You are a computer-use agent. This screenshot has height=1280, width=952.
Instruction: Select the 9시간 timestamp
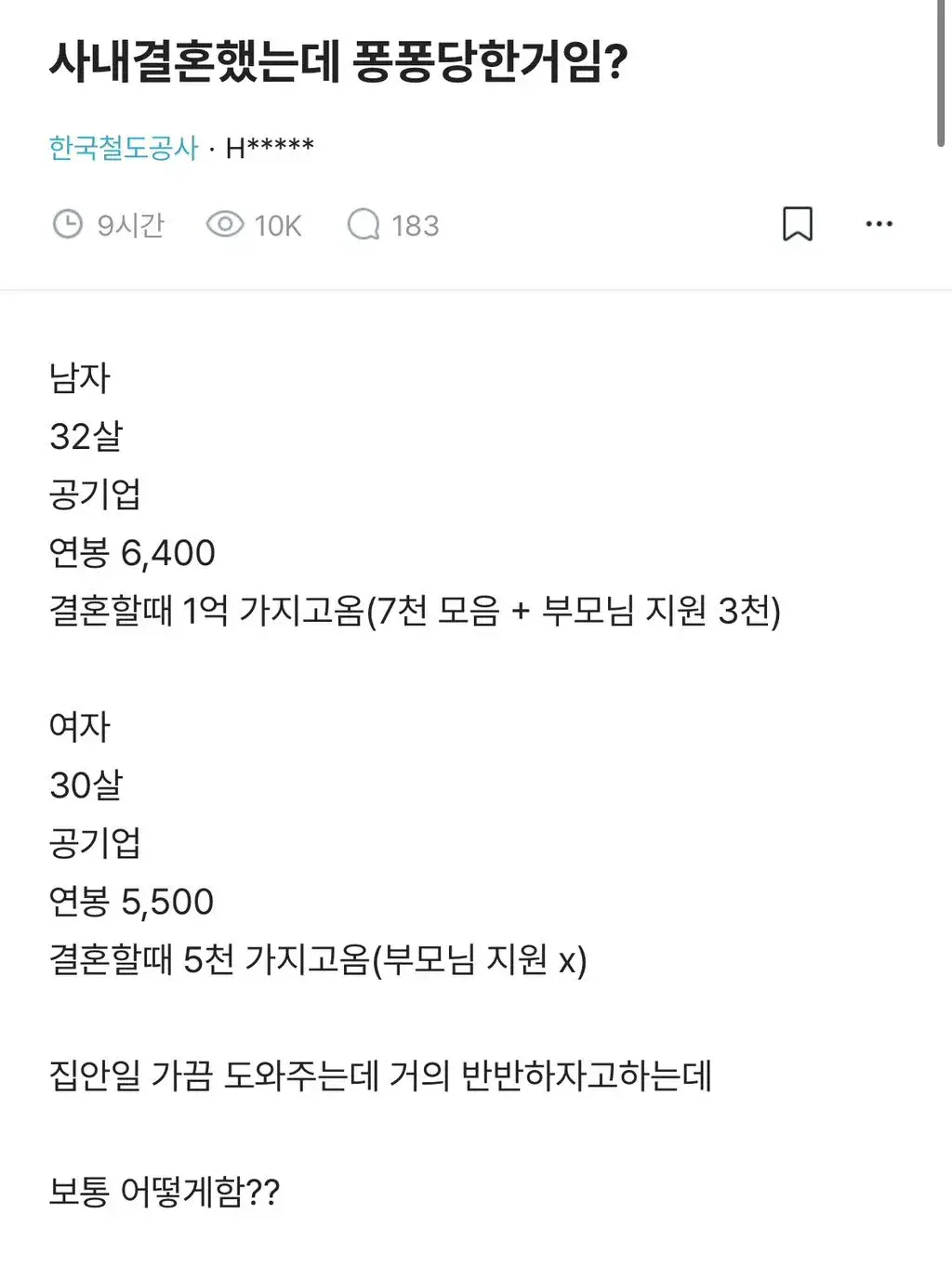(131, 223)
